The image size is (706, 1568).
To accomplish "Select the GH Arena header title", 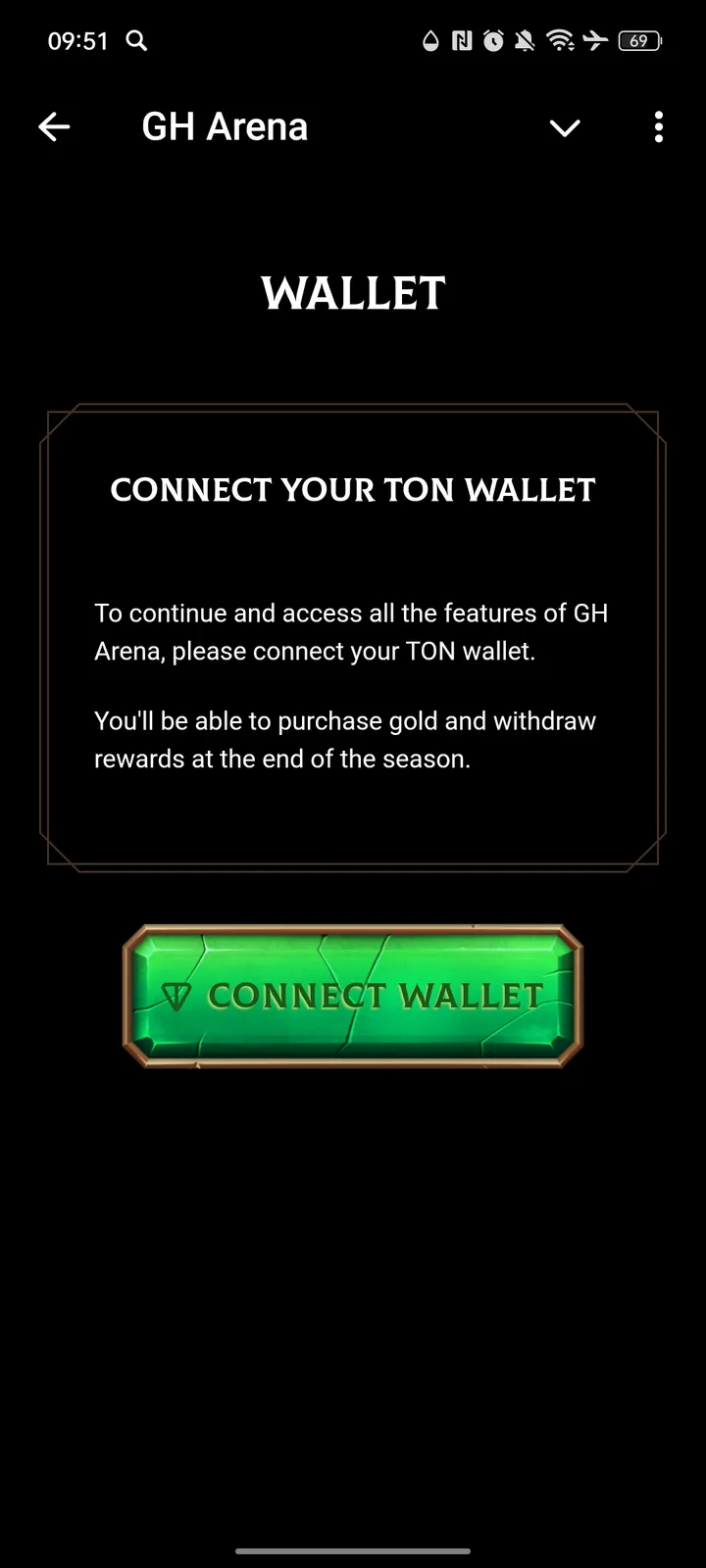I will point(225,125).
